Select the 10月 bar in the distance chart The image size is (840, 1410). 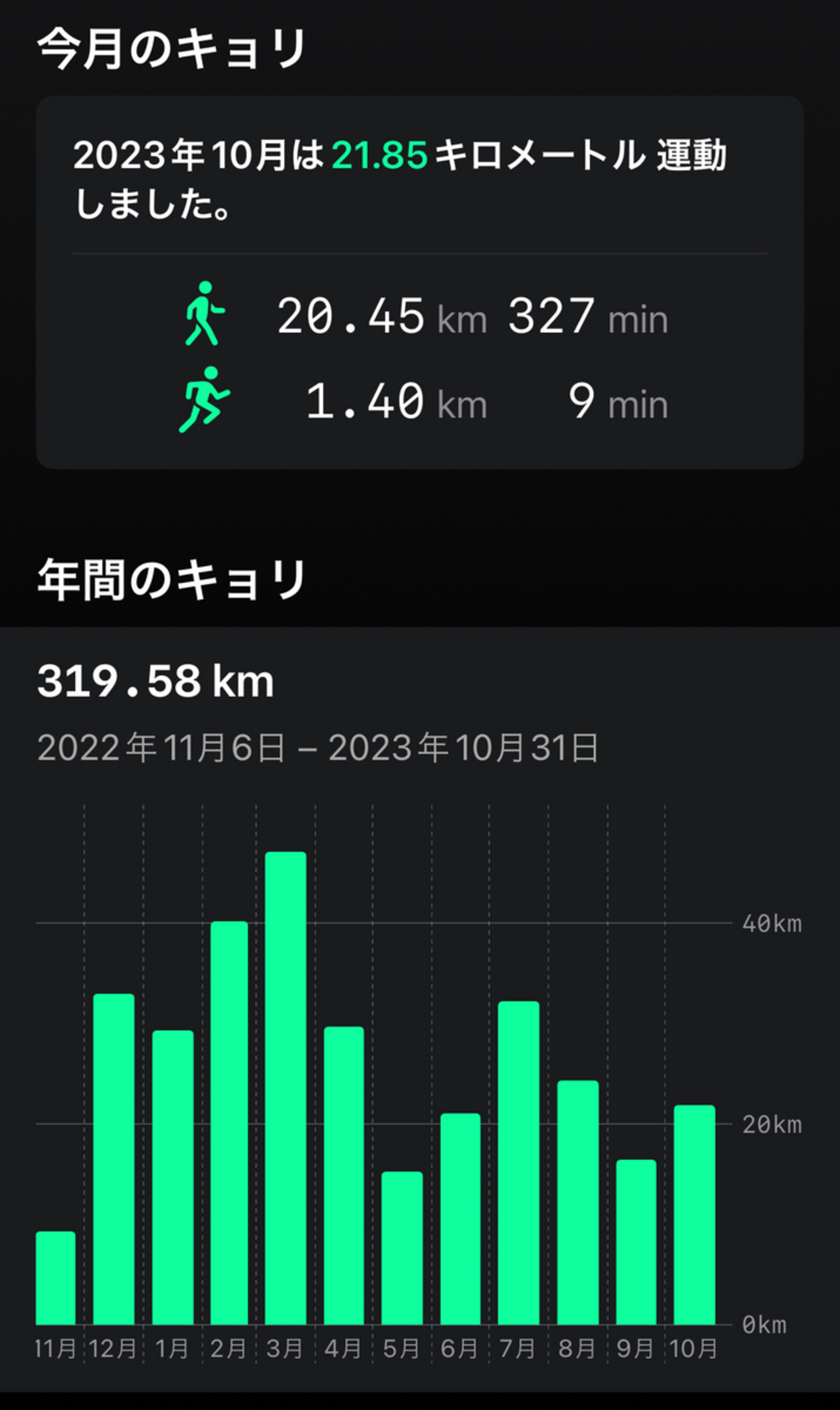(x=694, y=1215)
